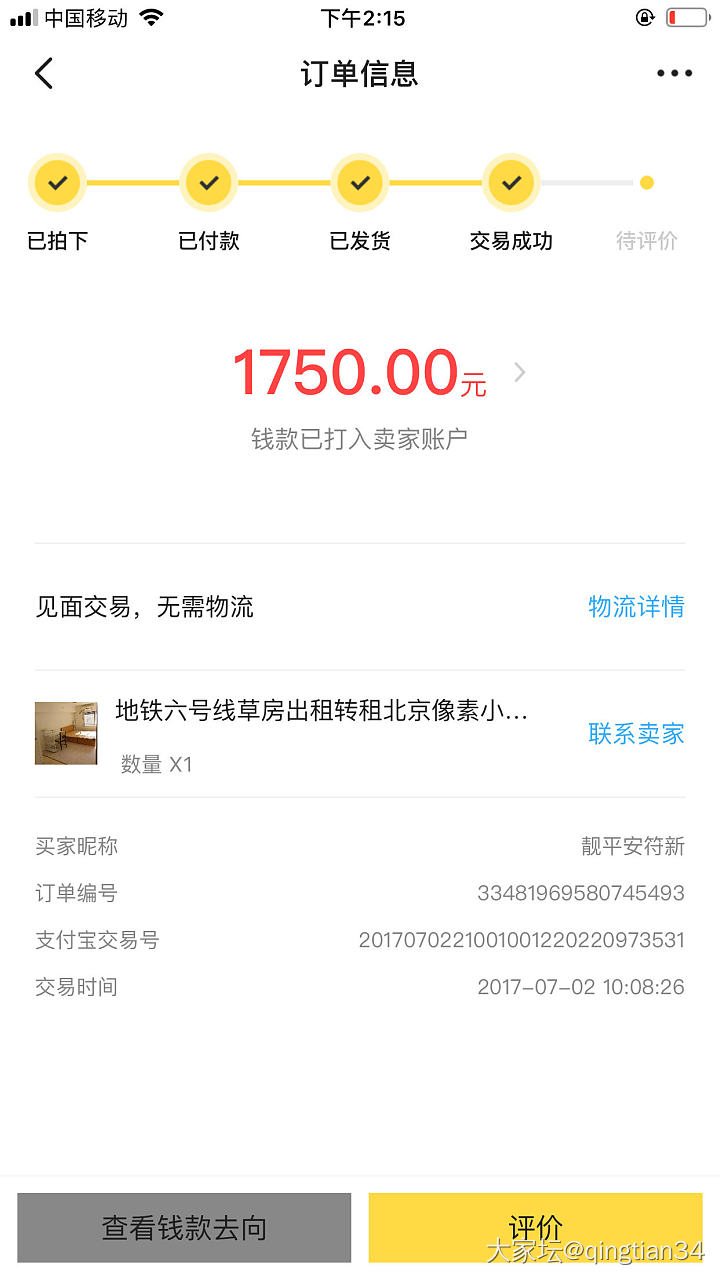This screenshot has width=720, height=1280.
Task: Go back from the 订单信息 page
Action: coord(44,74)
